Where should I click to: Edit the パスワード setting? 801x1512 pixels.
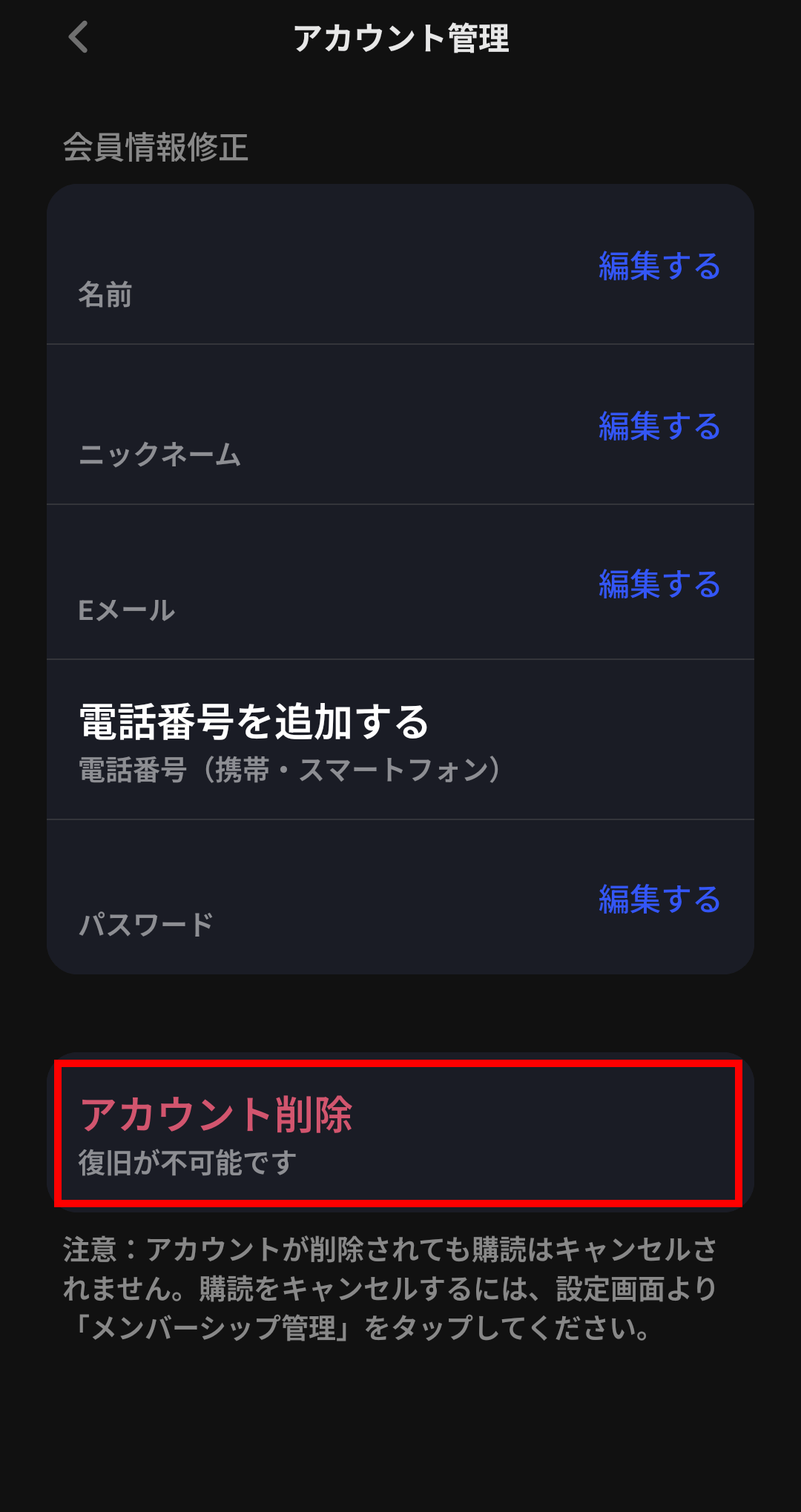[x=659, y=899]
